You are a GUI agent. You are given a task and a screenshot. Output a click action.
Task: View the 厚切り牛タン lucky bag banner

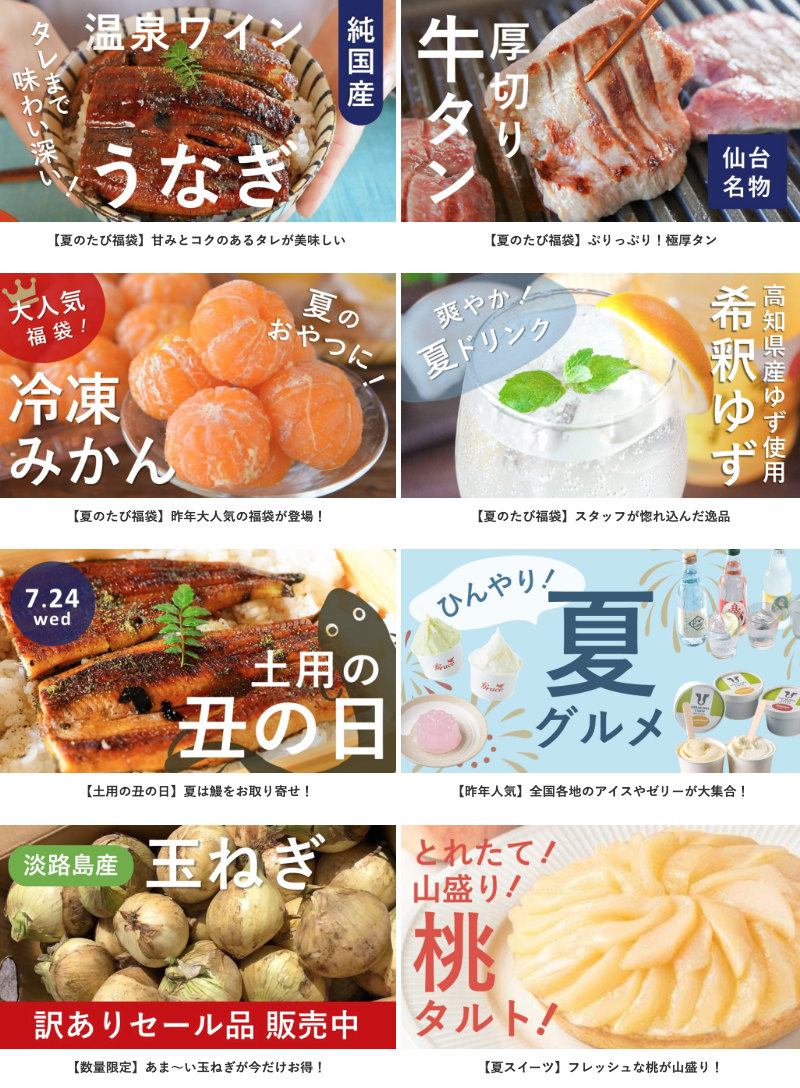(x=600, y=111)
